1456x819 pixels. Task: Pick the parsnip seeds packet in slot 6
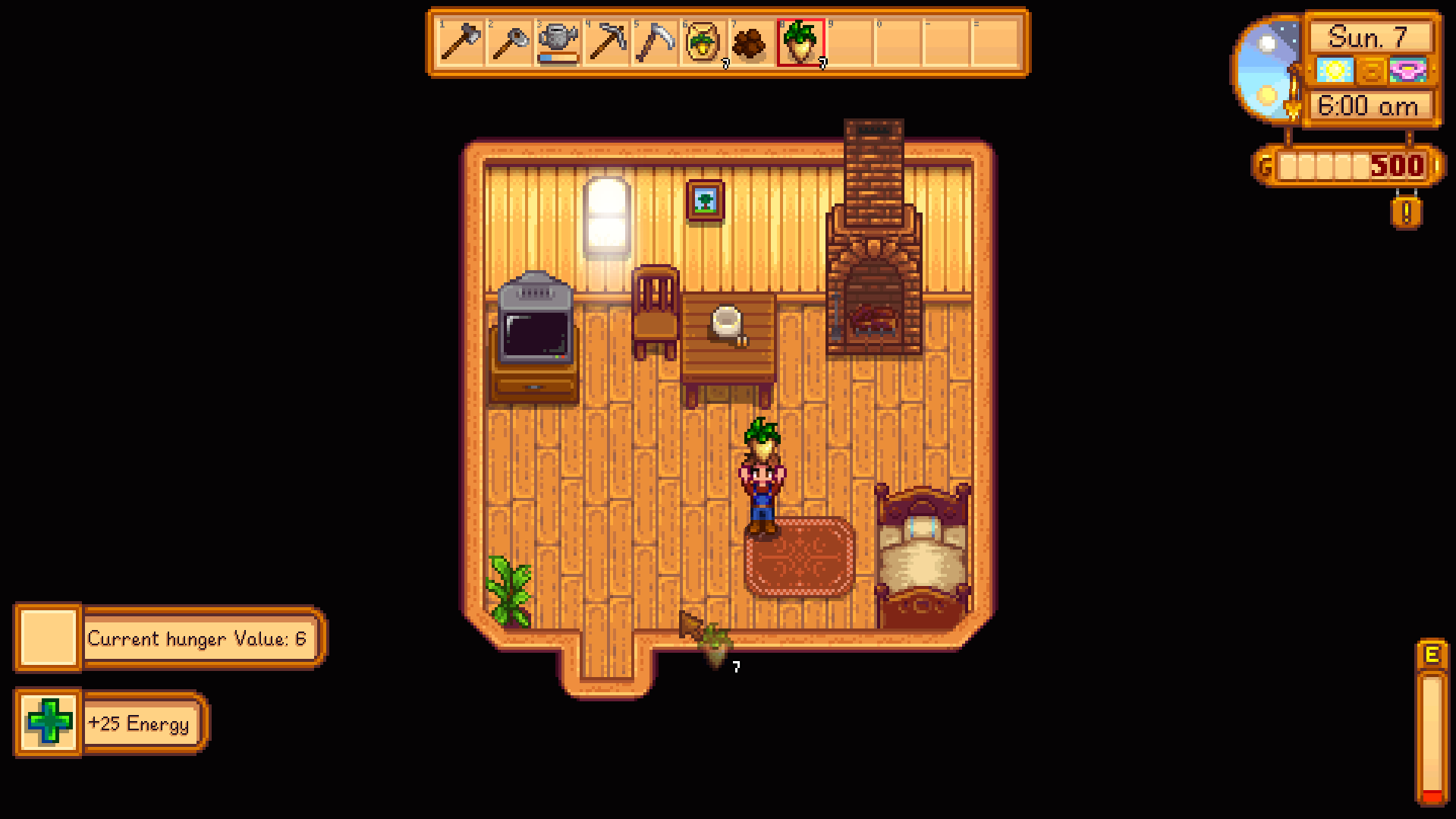click(x=703, y=43)
